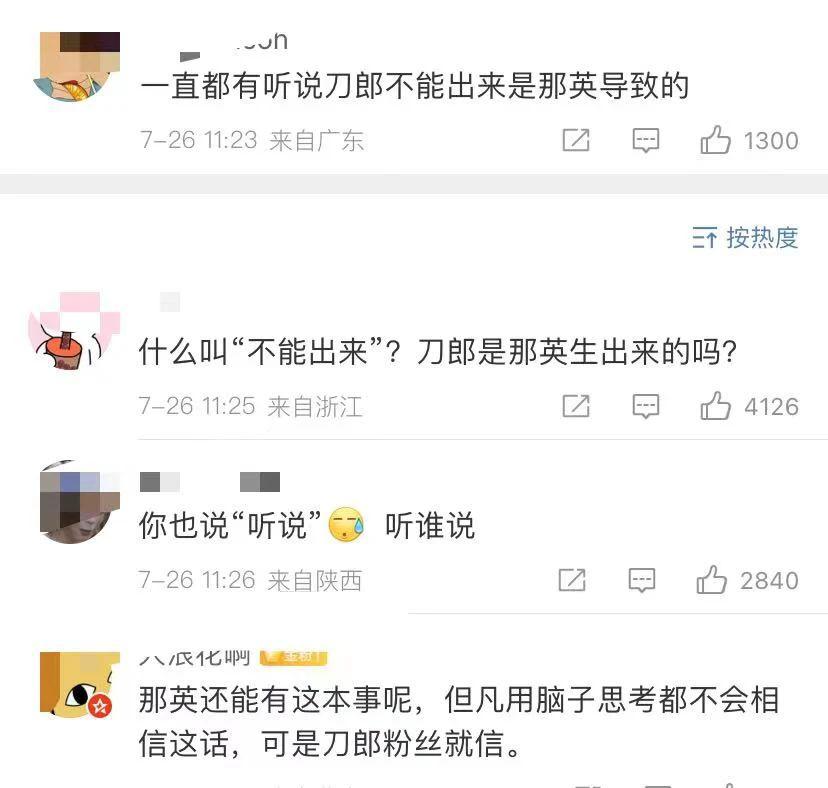Like the reply with 2840 likes
Screen dimensions: 828x788
pos(712,579)
